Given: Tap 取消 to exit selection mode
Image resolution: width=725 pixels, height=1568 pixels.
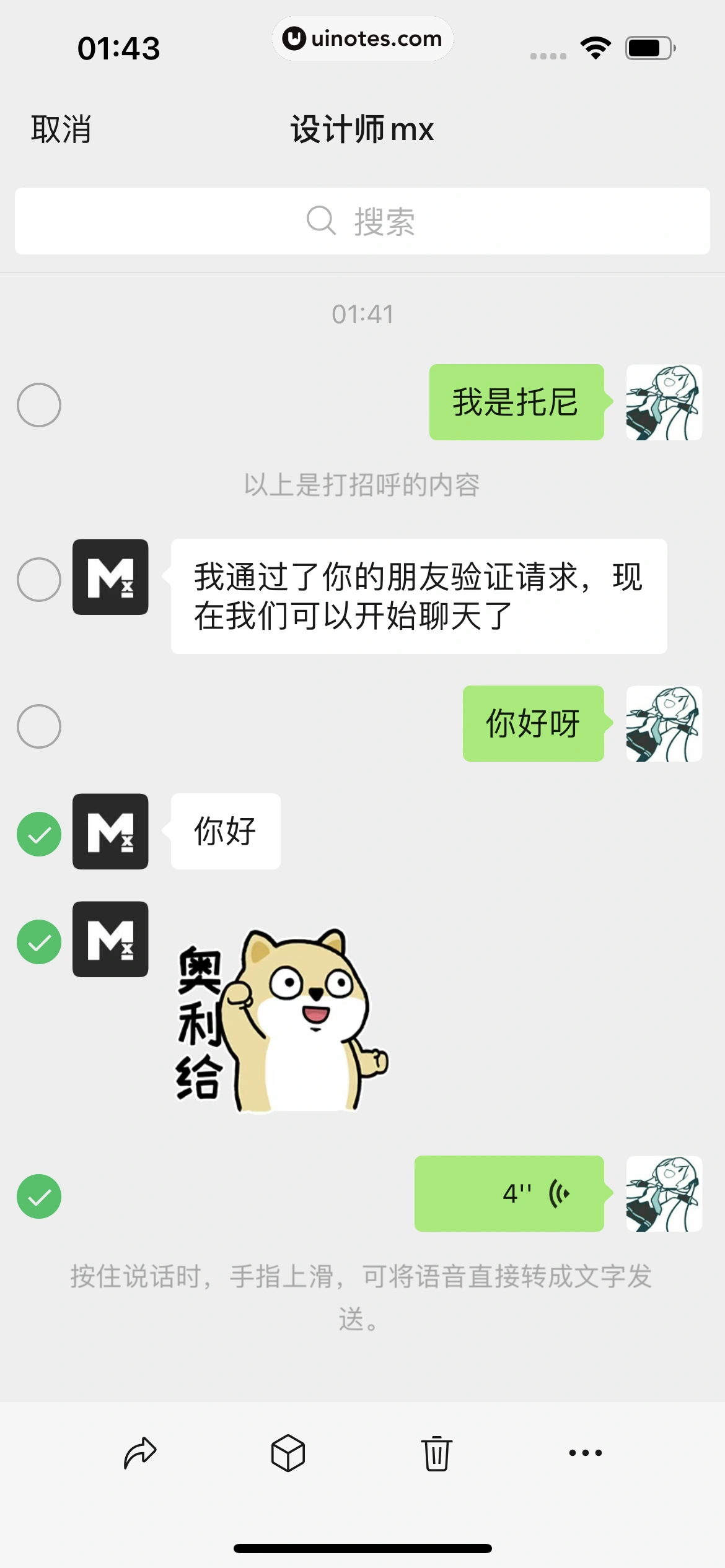Looking at the screenshot, I should (x=60, y=129).
